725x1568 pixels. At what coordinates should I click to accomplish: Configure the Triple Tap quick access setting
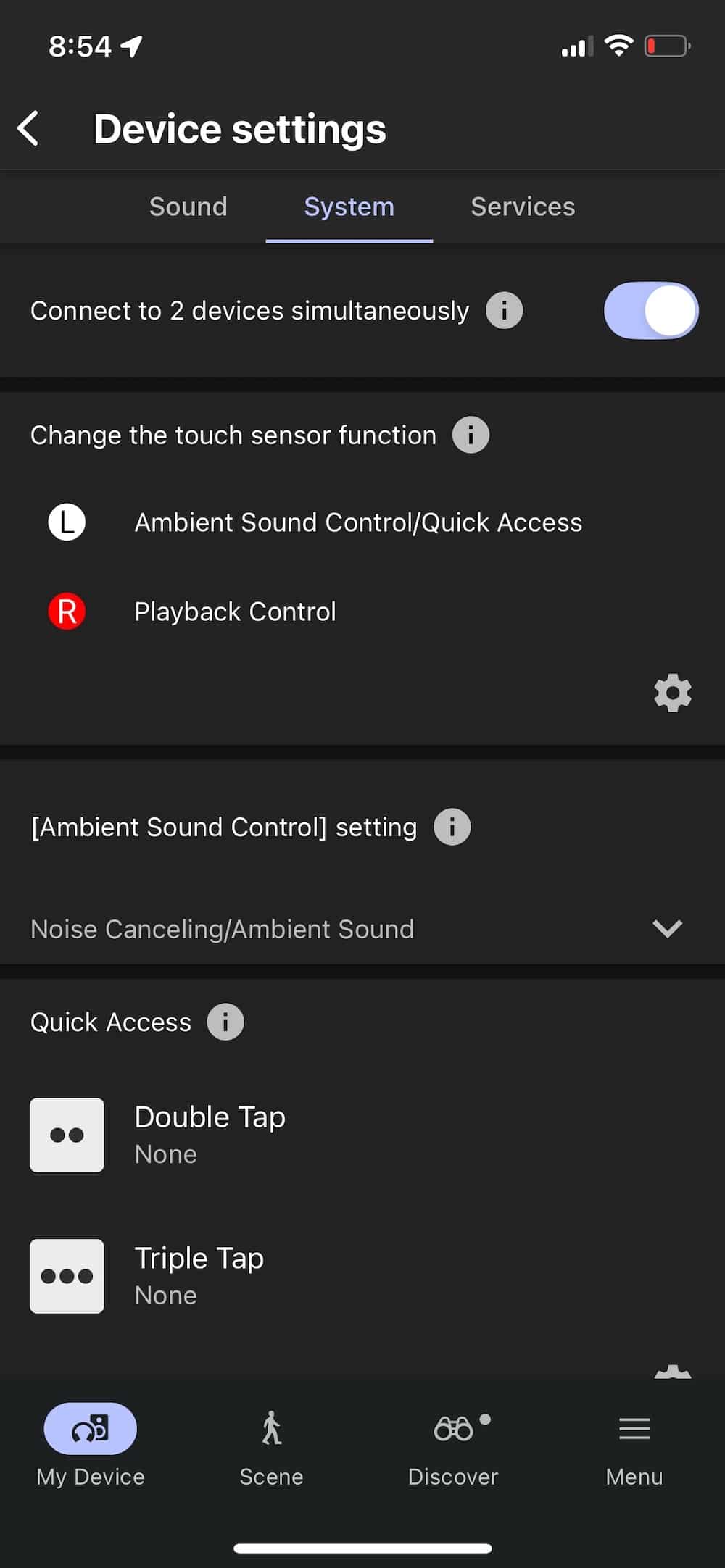(362, 1276)
